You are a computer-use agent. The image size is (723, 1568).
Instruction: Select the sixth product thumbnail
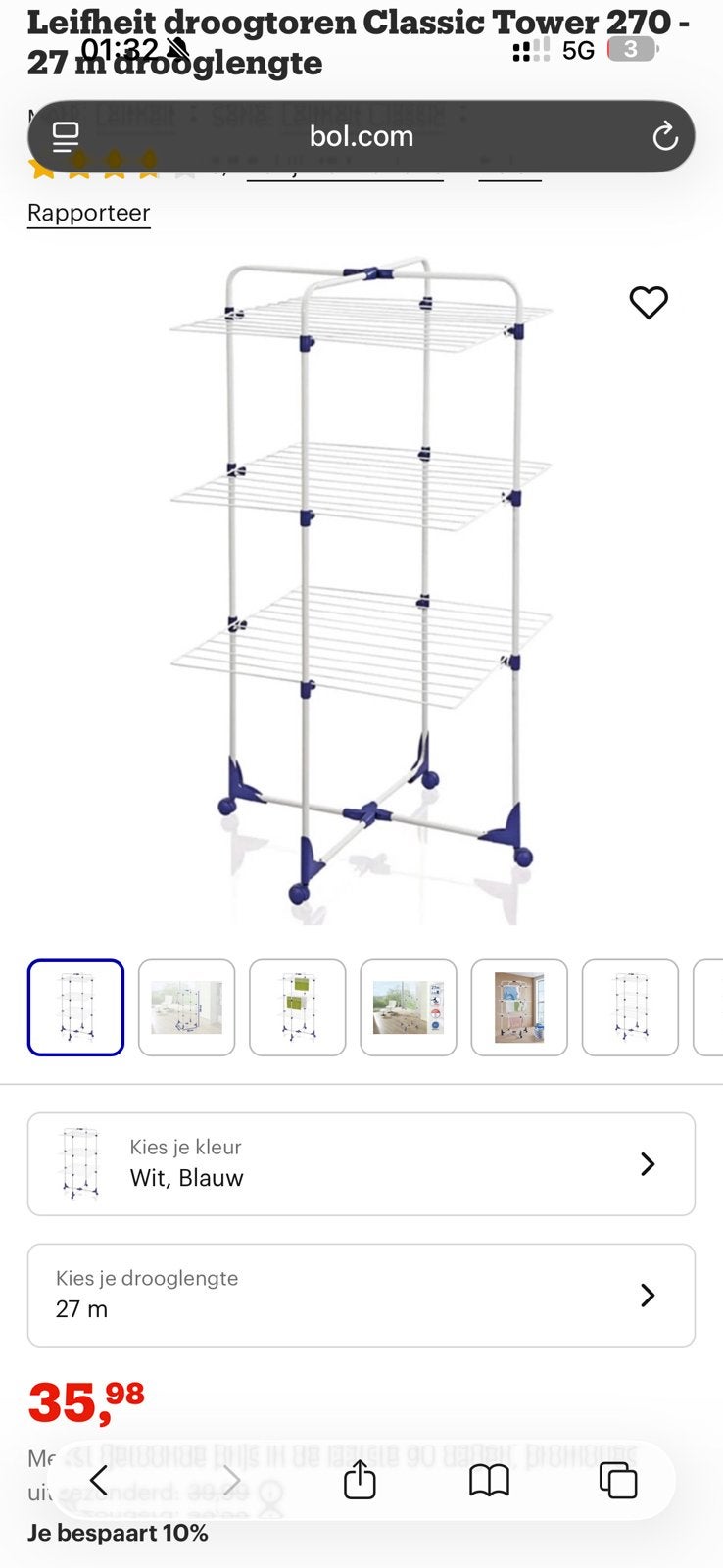pyautogui.click(x=630, y=1007)
